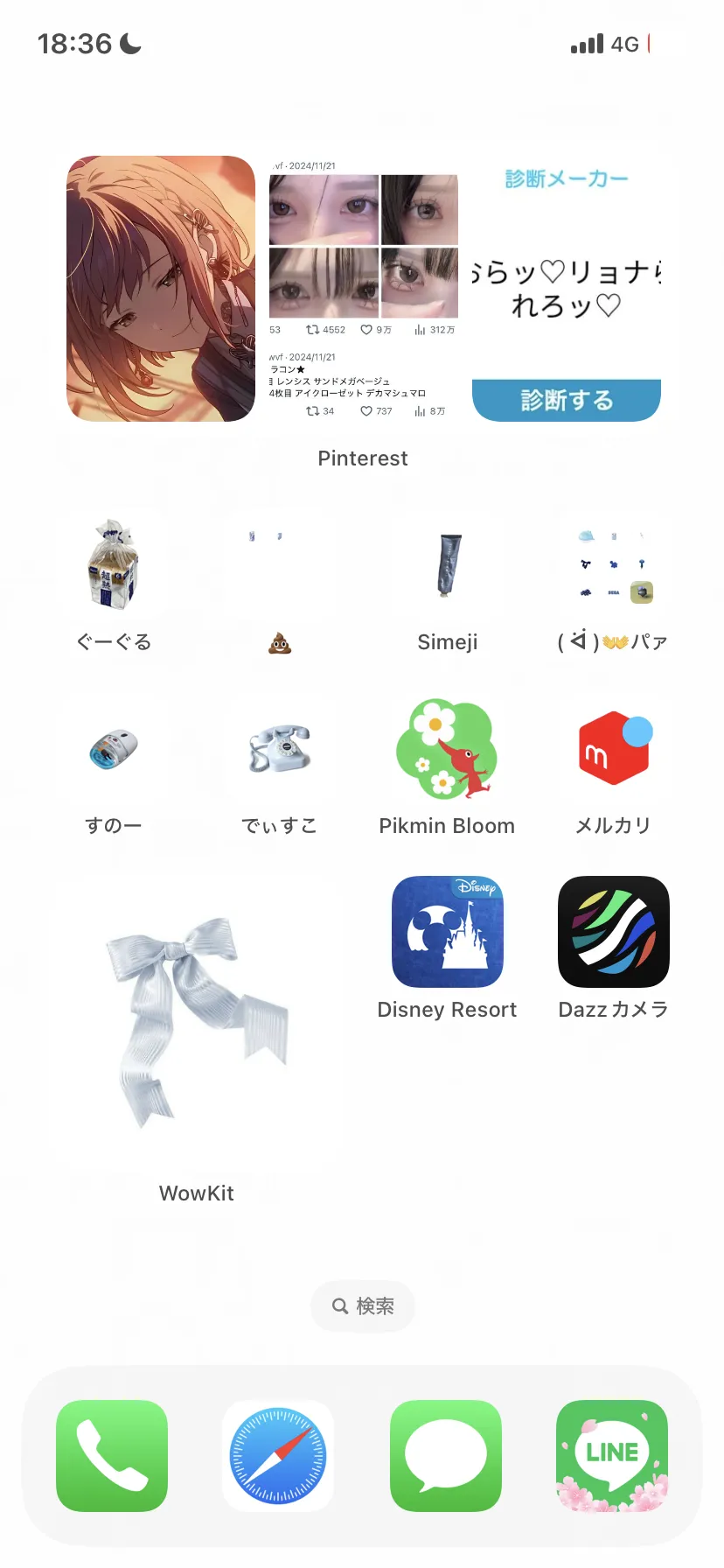
Task: Launch Safari from the dock
Action: (278, 1456)
